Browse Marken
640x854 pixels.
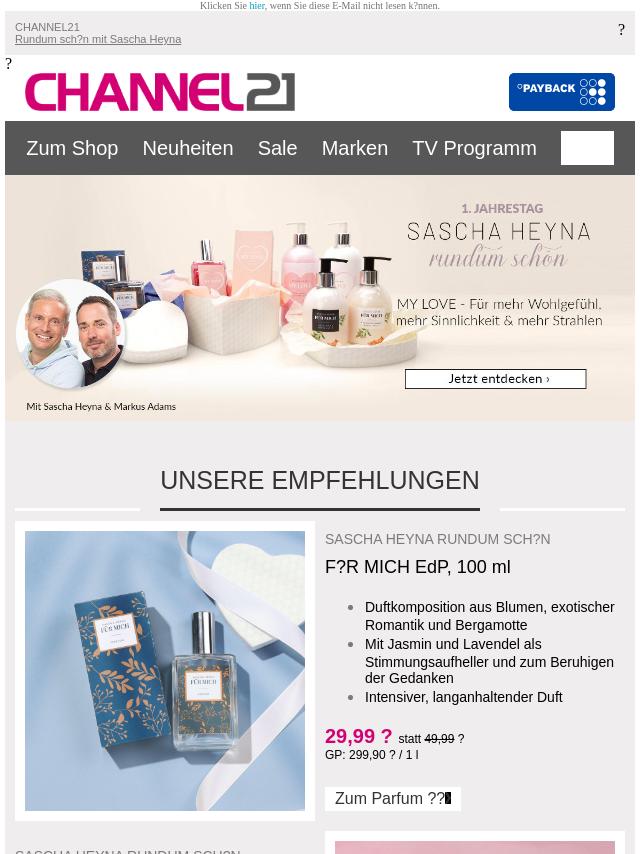[x=354, y=148]
